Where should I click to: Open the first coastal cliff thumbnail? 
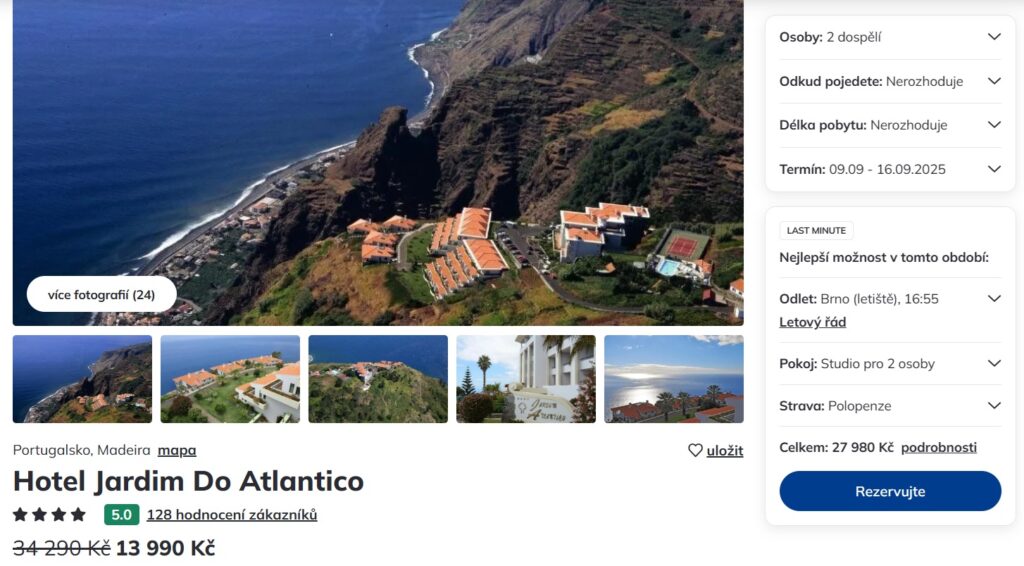pyautogui.click(x=82, y=379)
